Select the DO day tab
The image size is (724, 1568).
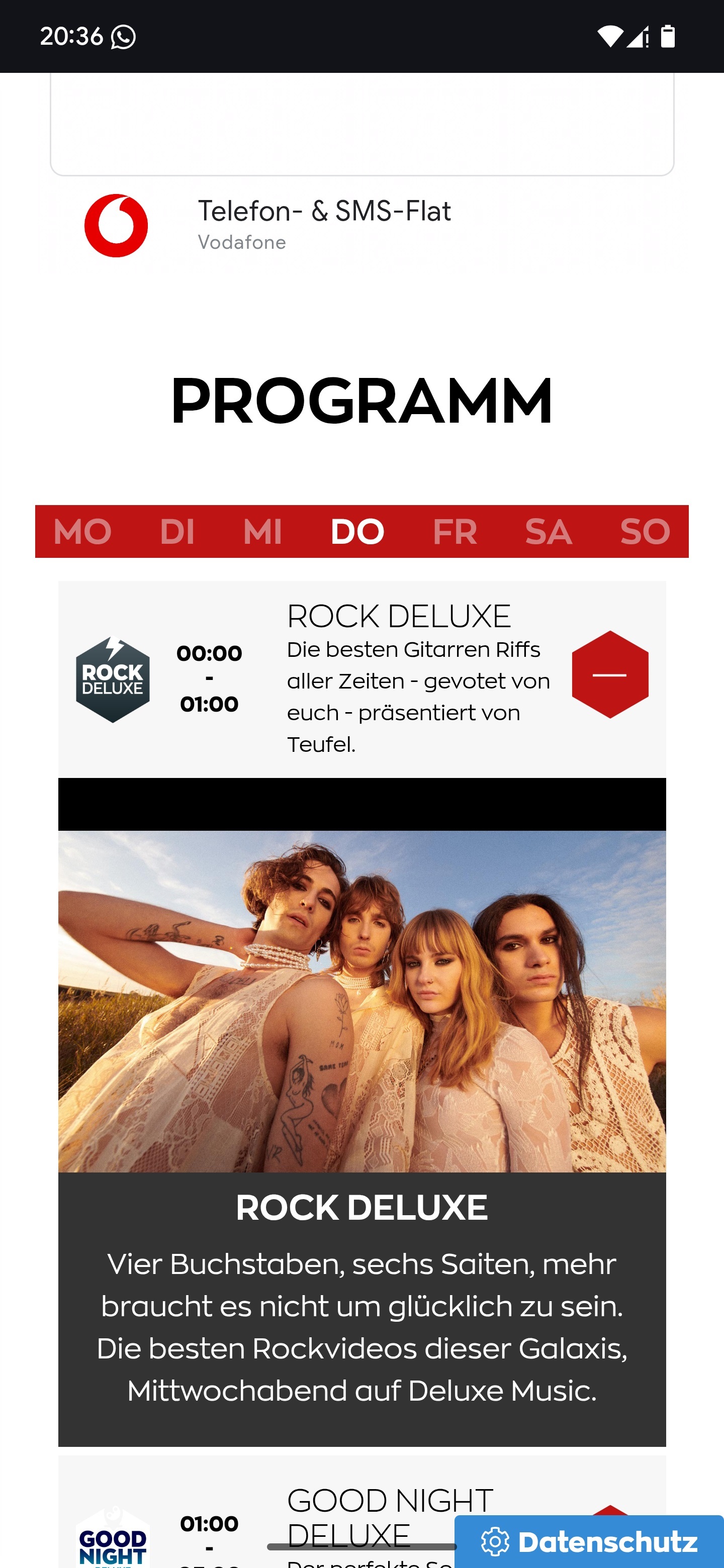[x=357, y=531]
